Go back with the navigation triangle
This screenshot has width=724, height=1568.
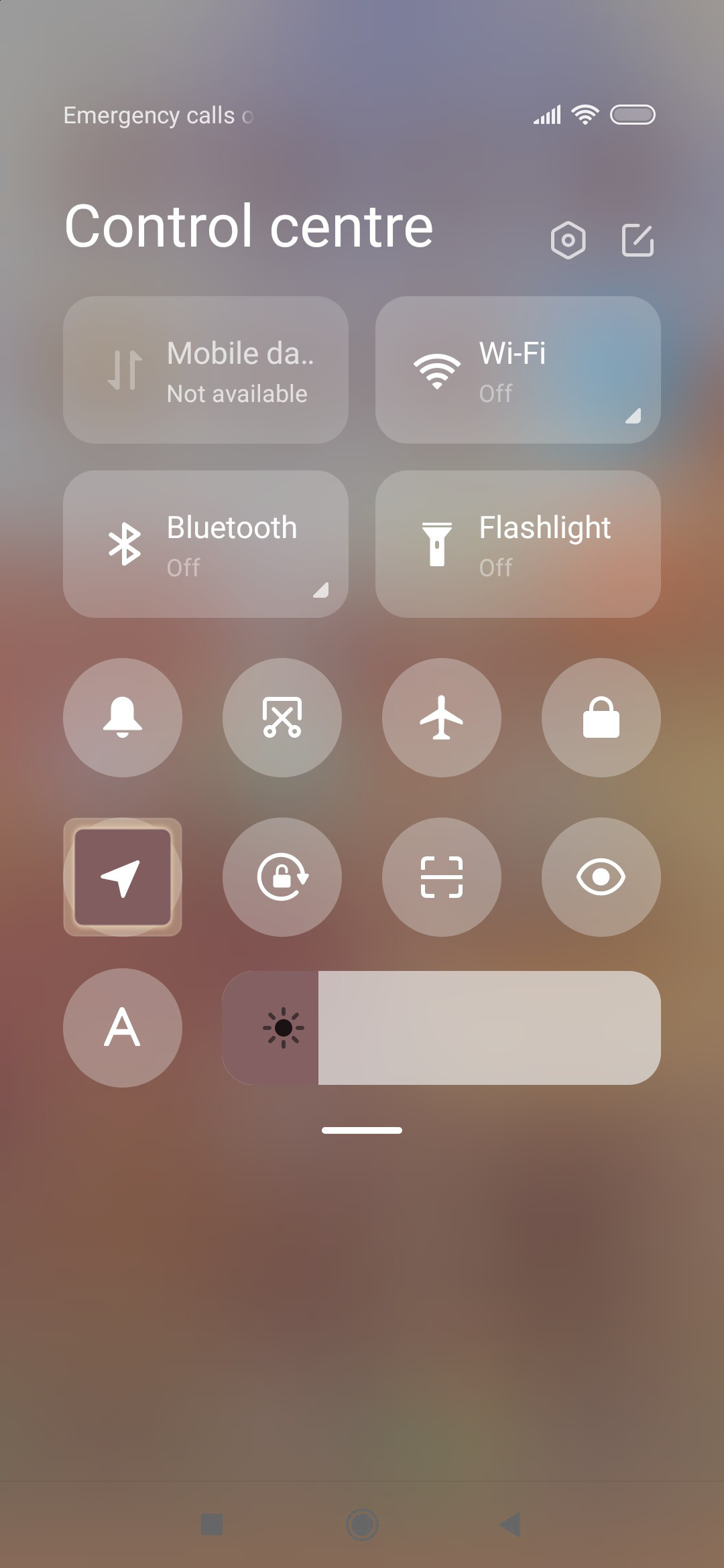511,1525
